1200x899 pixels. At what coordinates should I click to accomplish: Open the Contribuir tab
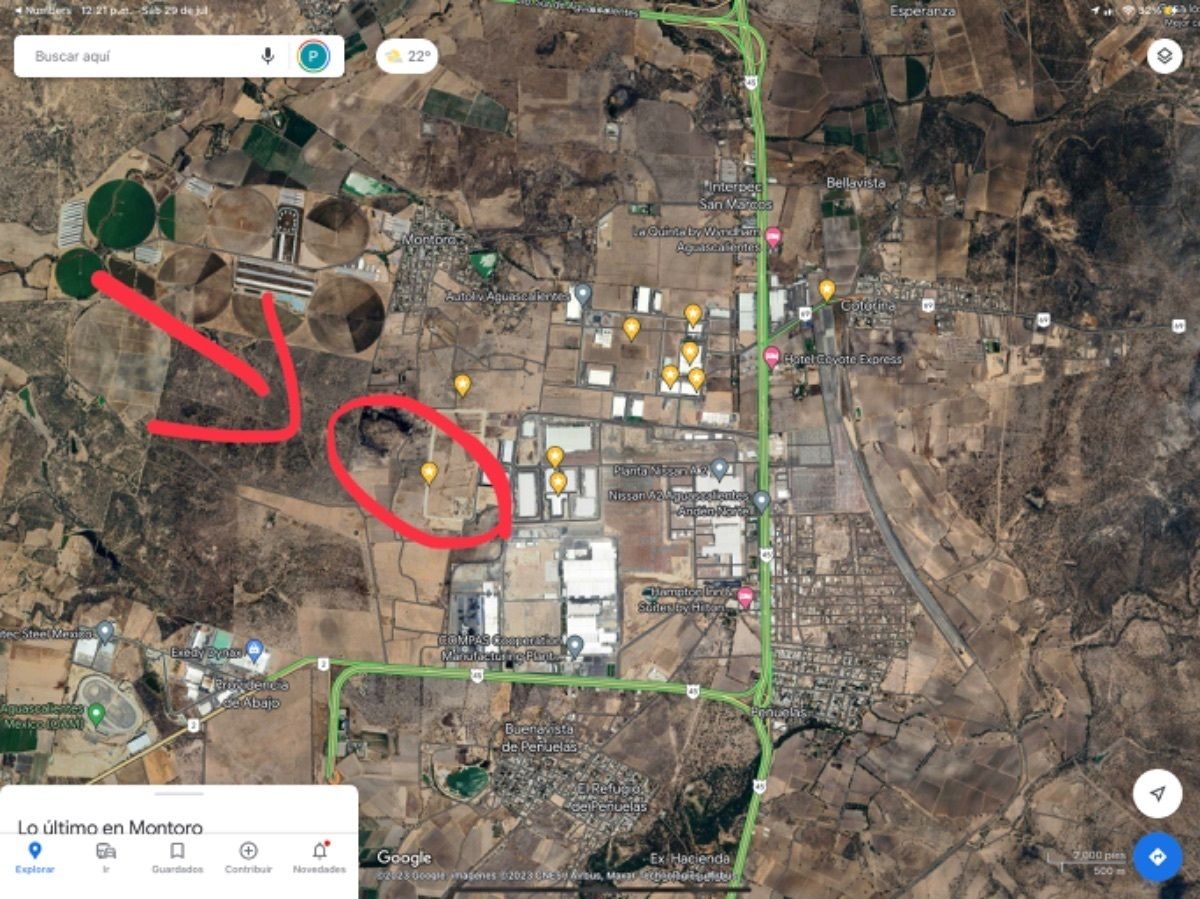248,857
